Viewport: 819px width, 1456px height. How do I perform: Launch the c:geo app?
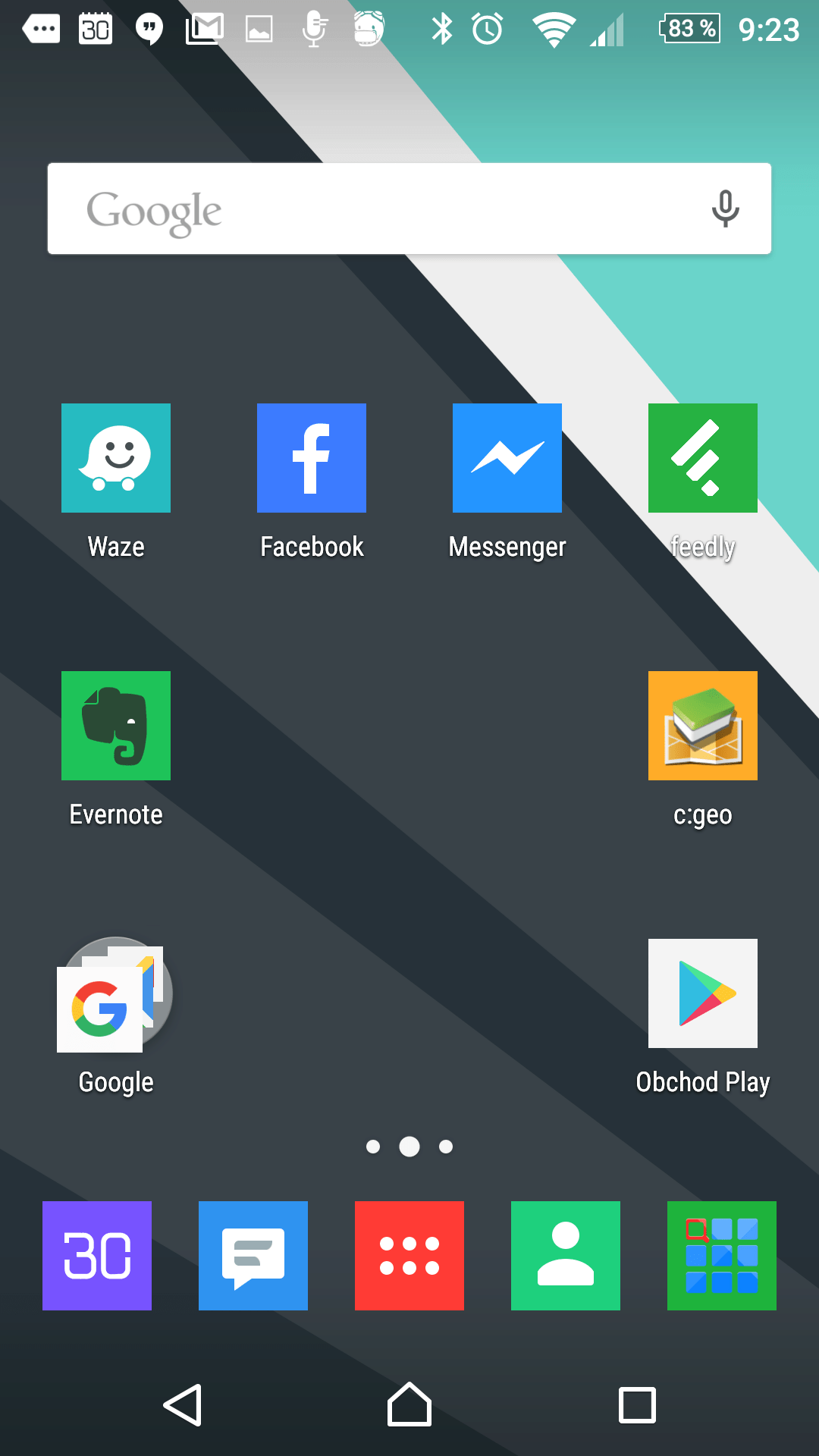click(703, 726)
